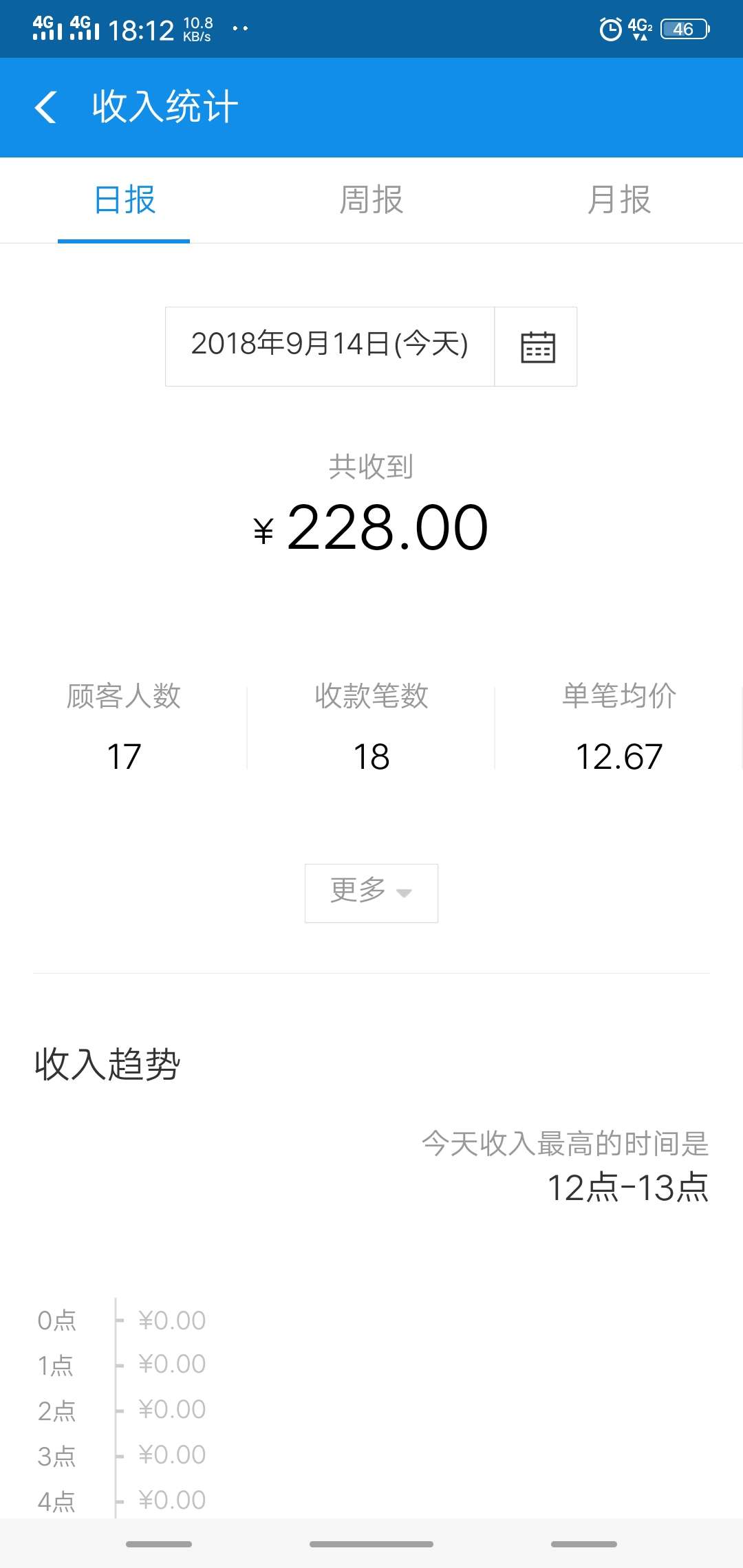Image resolution: width=743 pixels, height=1568 pixels.
Task: Open the calendar date picker icon
Action: [x=537, y=346]
